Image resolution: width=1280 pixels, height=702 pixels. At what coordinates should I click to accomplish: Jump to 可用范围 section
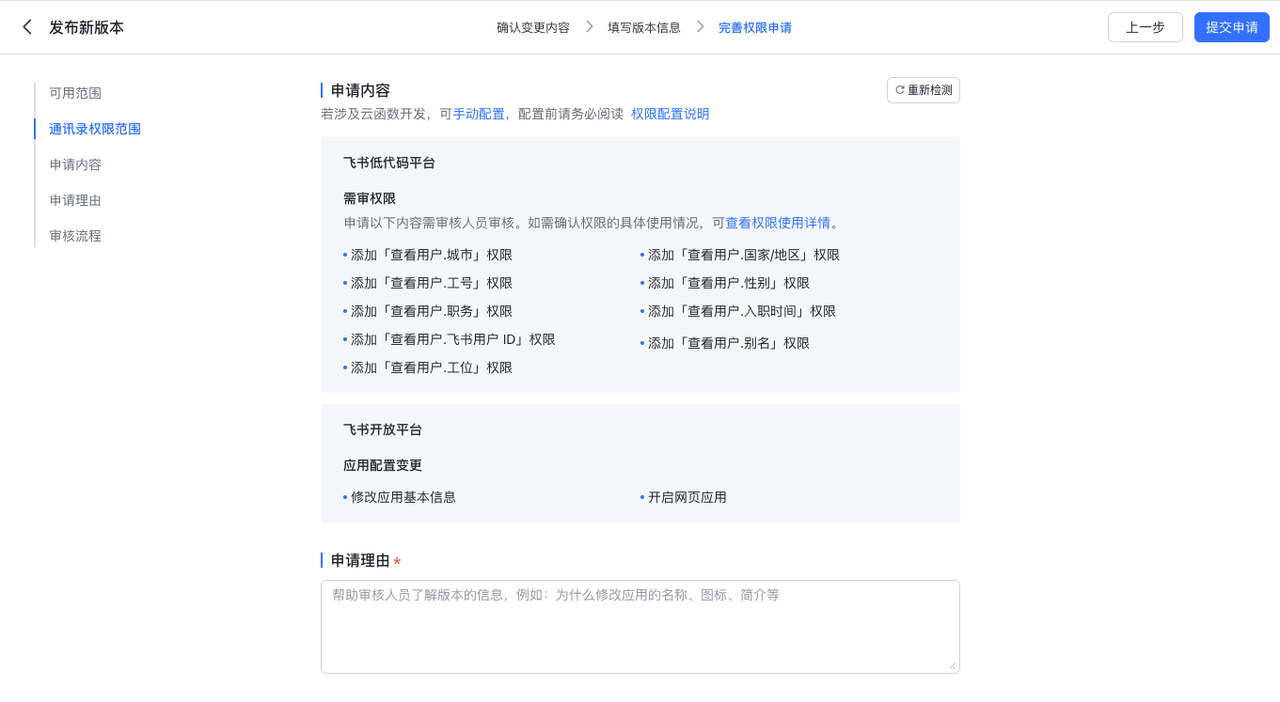[75, 93]
